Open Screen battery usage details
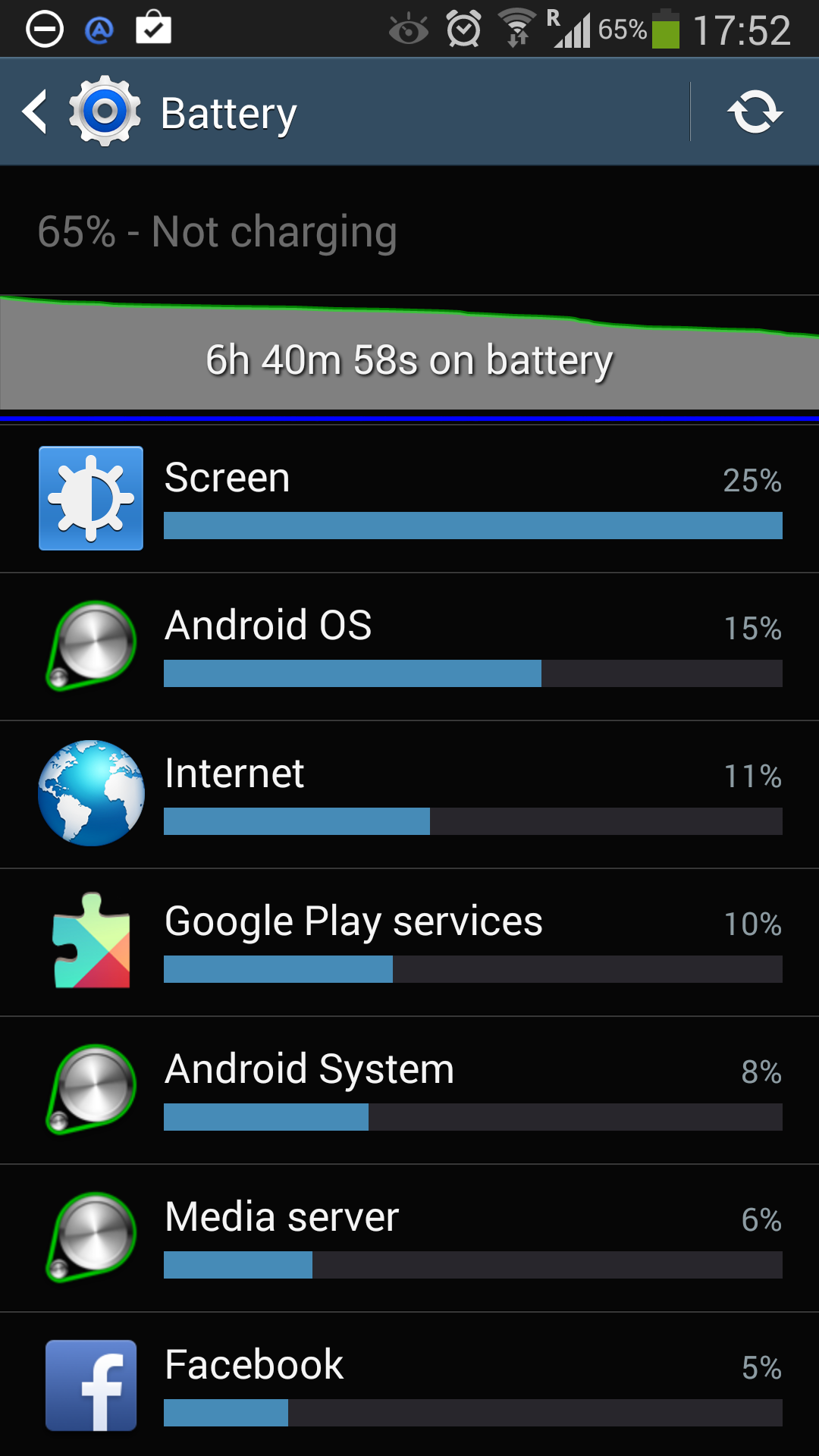This screenshot has height=1456, width=819. pos(409,499)
